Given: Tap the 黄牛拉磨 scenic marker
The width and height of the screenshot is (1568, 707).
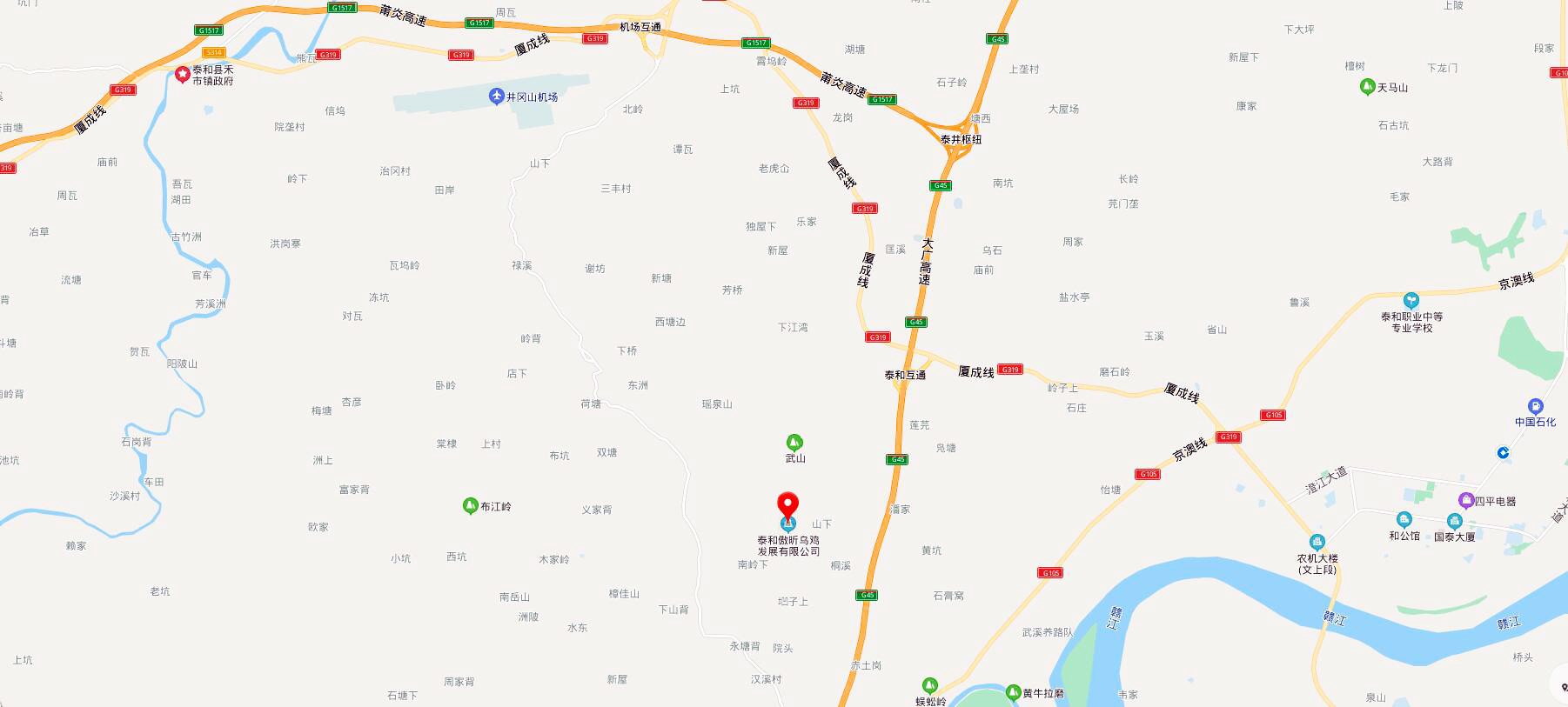Looking at the screenshot, I should pyautogui.click(x=1013, y=692).
